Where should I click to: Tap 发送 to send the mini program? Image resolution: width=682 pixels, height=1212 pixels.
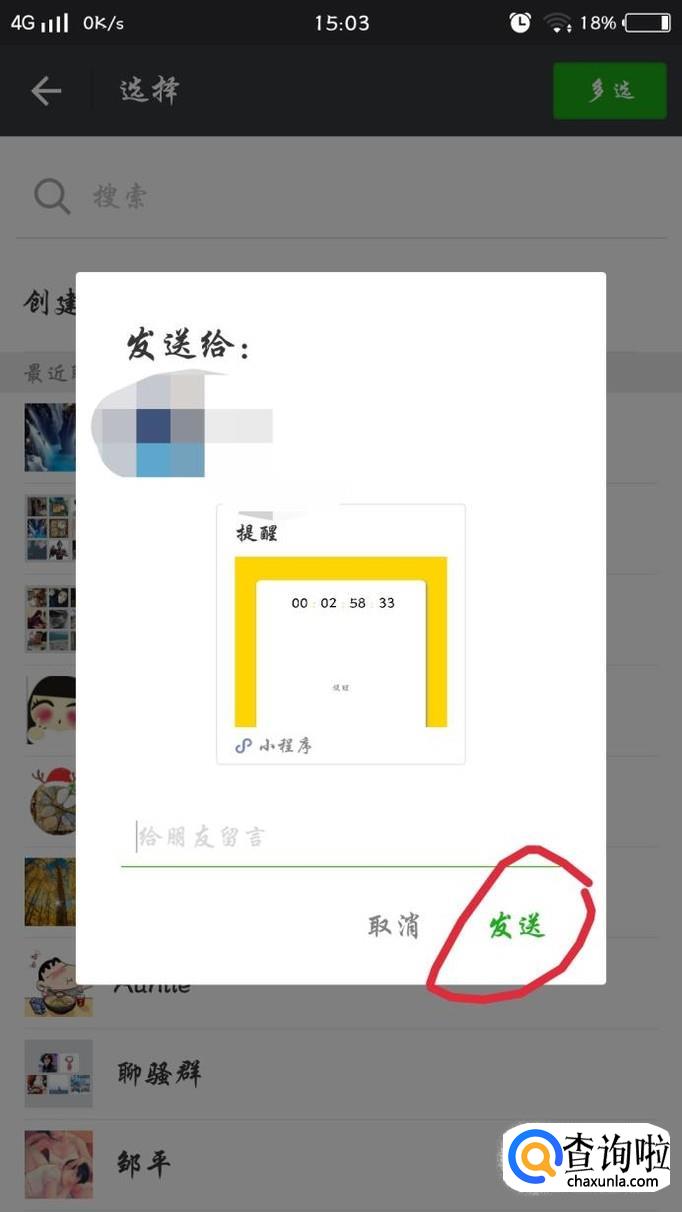(x=516, y=926)
